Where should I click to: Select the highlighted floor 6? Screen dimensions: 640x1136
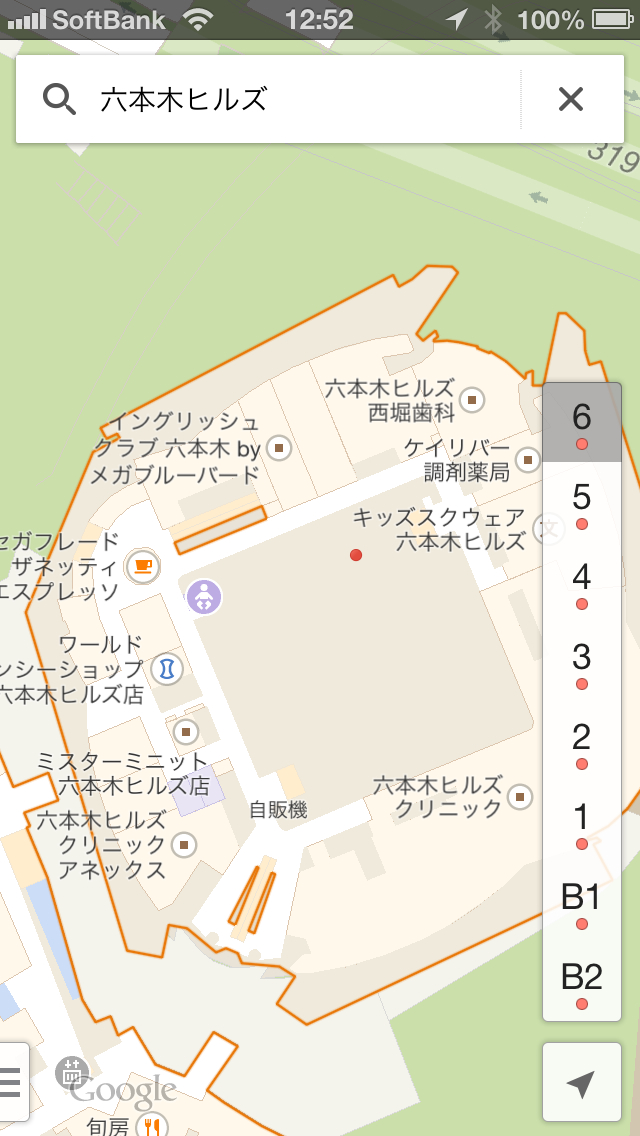[582, 423]
